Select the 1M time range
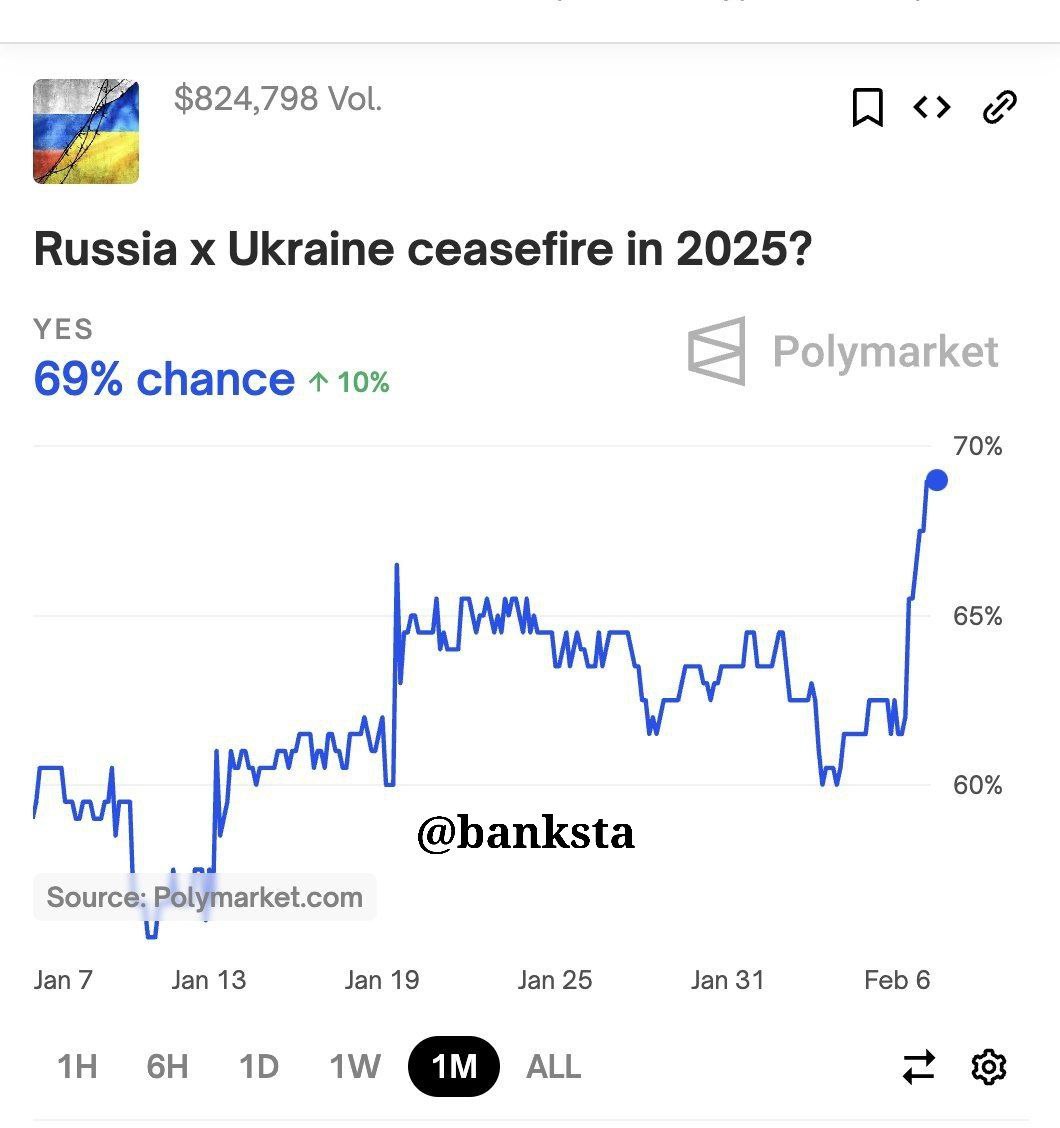The image size is (1060, 1128). click(454, 1066)
